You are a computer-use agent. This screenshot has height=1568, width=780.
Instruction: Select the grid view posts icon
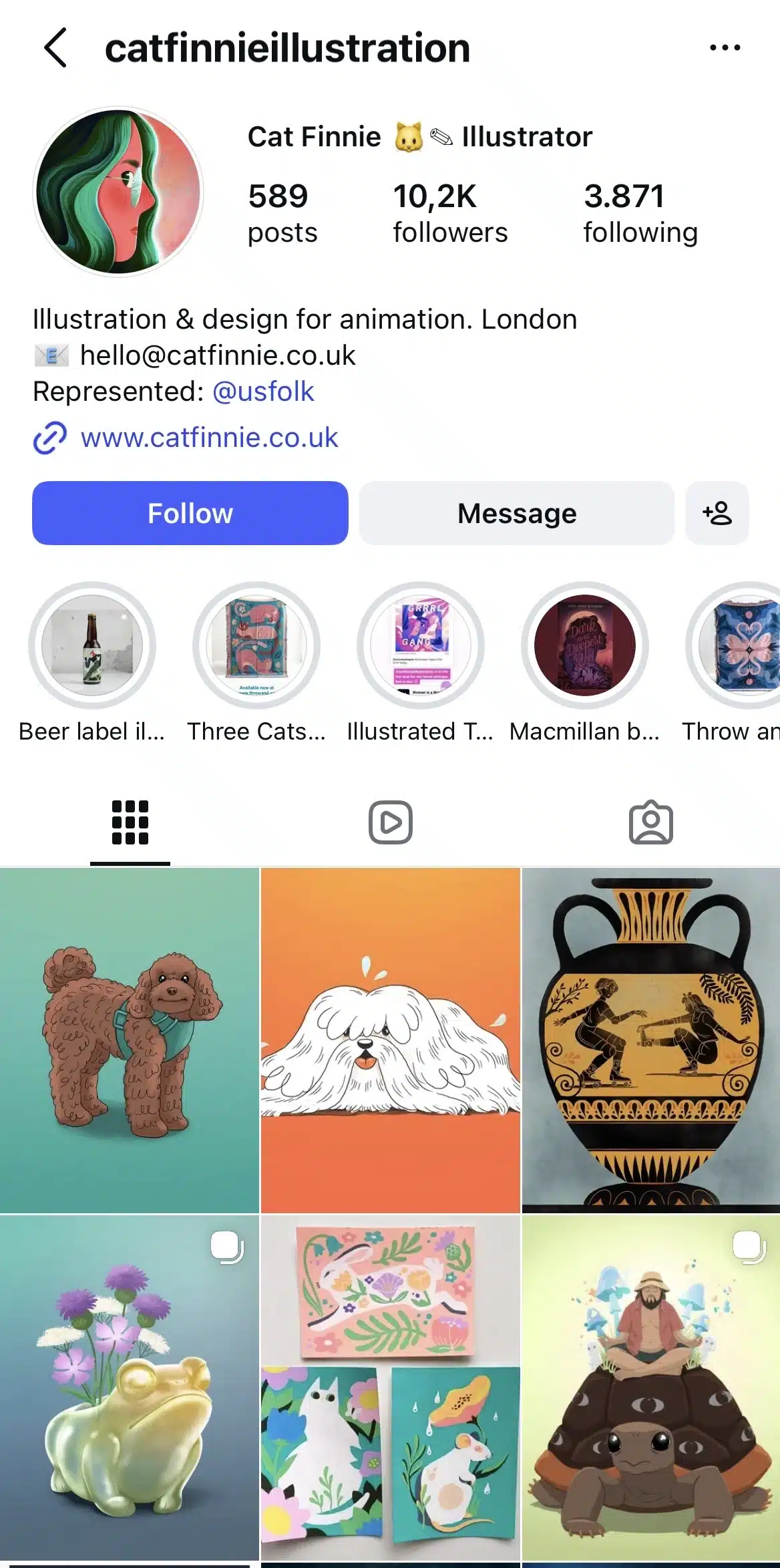click(x=129, y=822)
